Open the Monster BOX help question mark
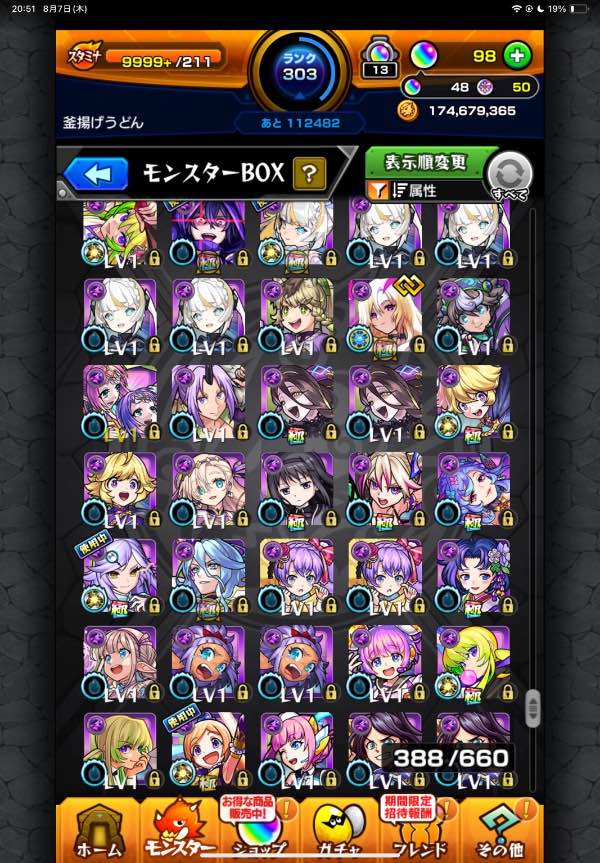Viewport: 600px width, 863px height. pyautogui.click(x=309, y=173)
